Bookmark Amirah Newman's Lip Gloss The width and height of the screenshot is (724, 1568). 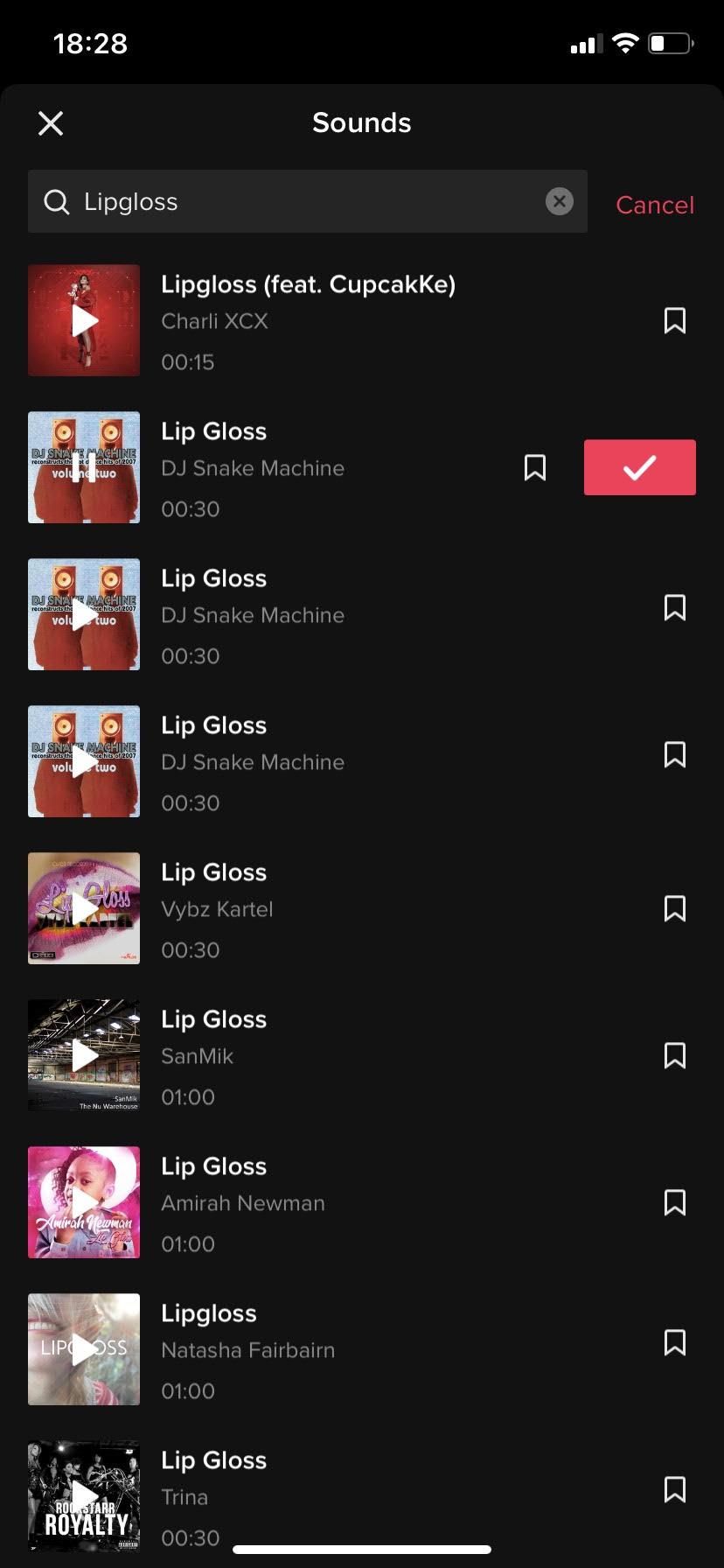pos(674,1202)
